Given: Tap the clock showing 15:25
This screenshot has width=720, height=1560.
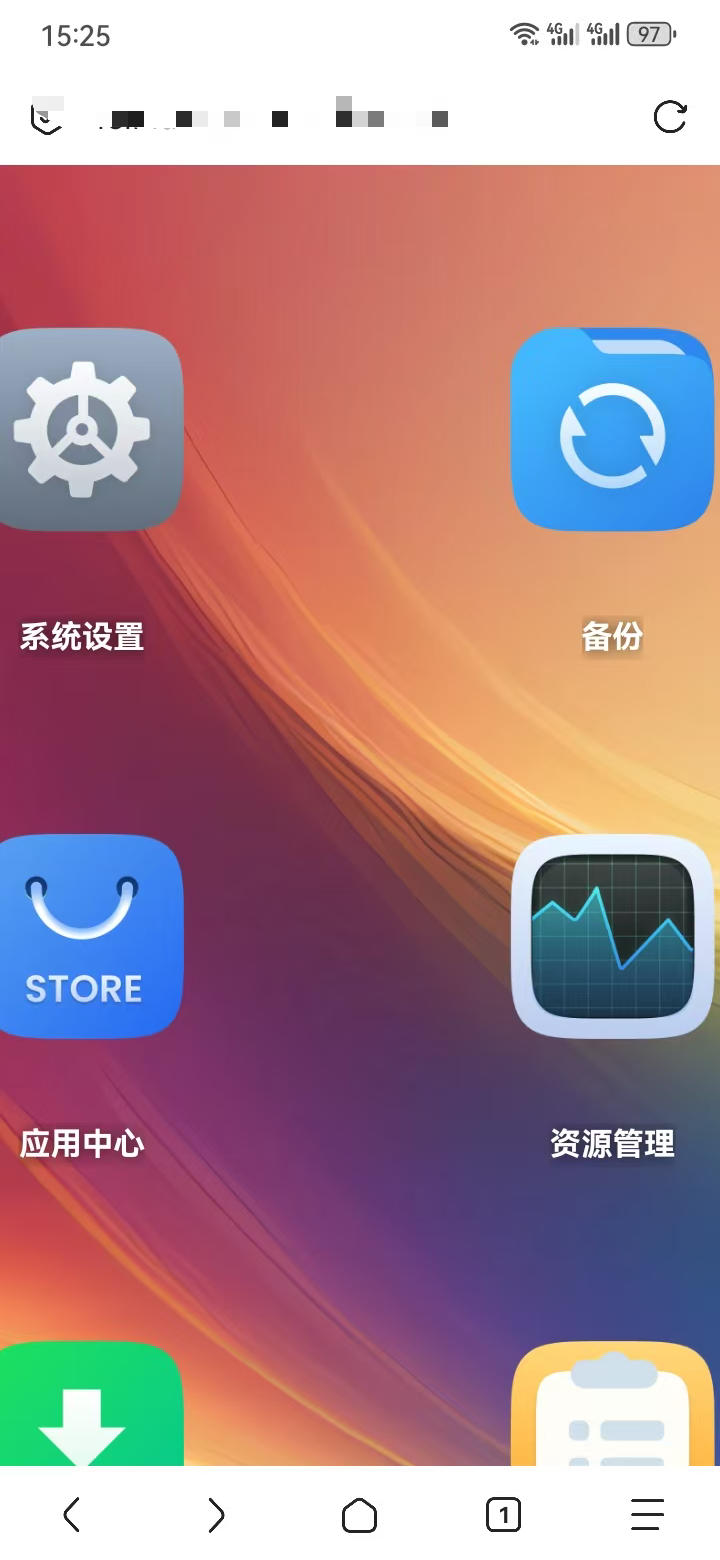Looking at the screenshot, I should coord(77,36).
